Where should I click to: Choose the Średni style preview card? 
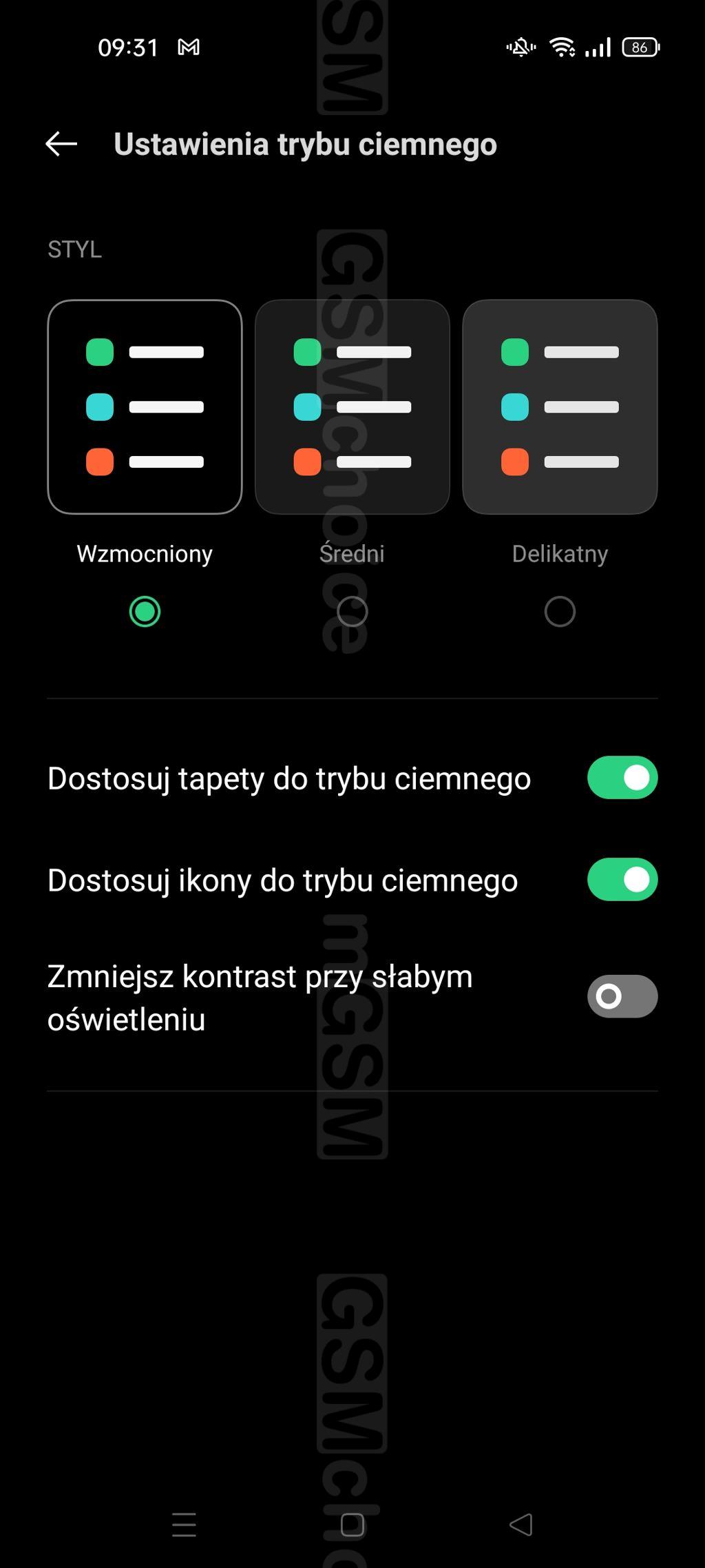[352, 406]
